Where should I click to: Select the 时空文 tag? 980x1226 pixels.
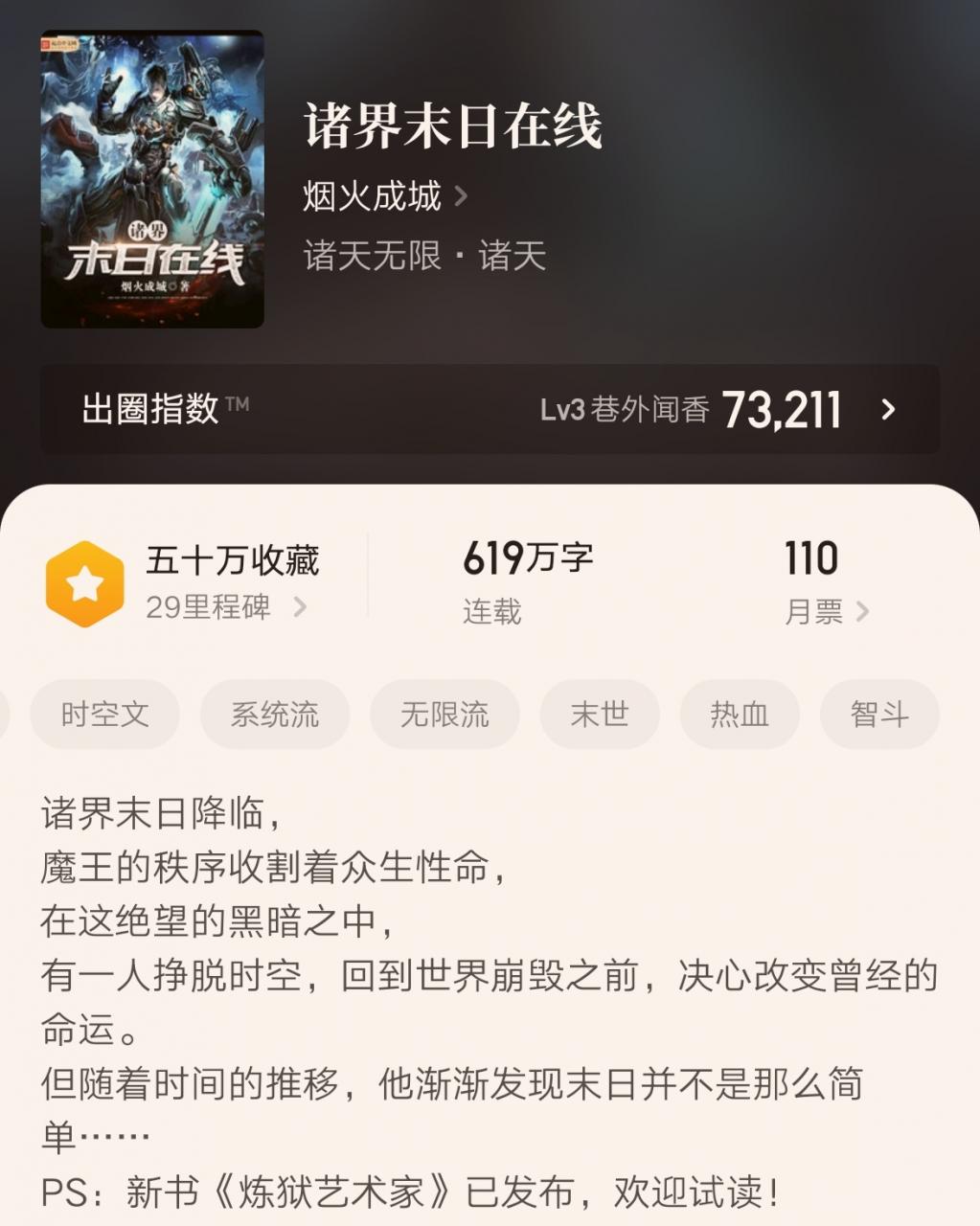pyautogui.click(x=104, y=715)
